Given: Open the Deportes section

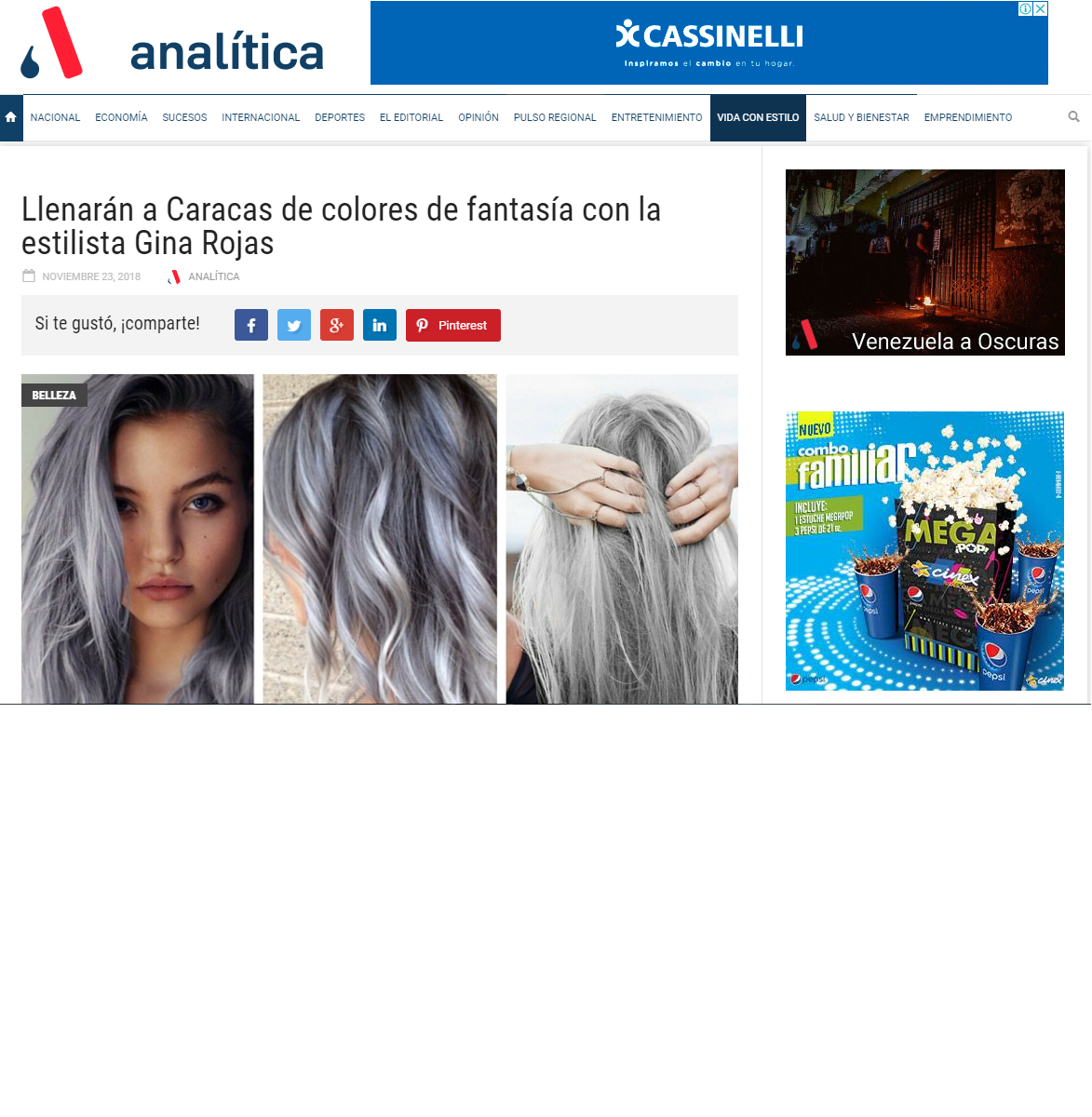Looking at the screenshot, I should [340, 118].
